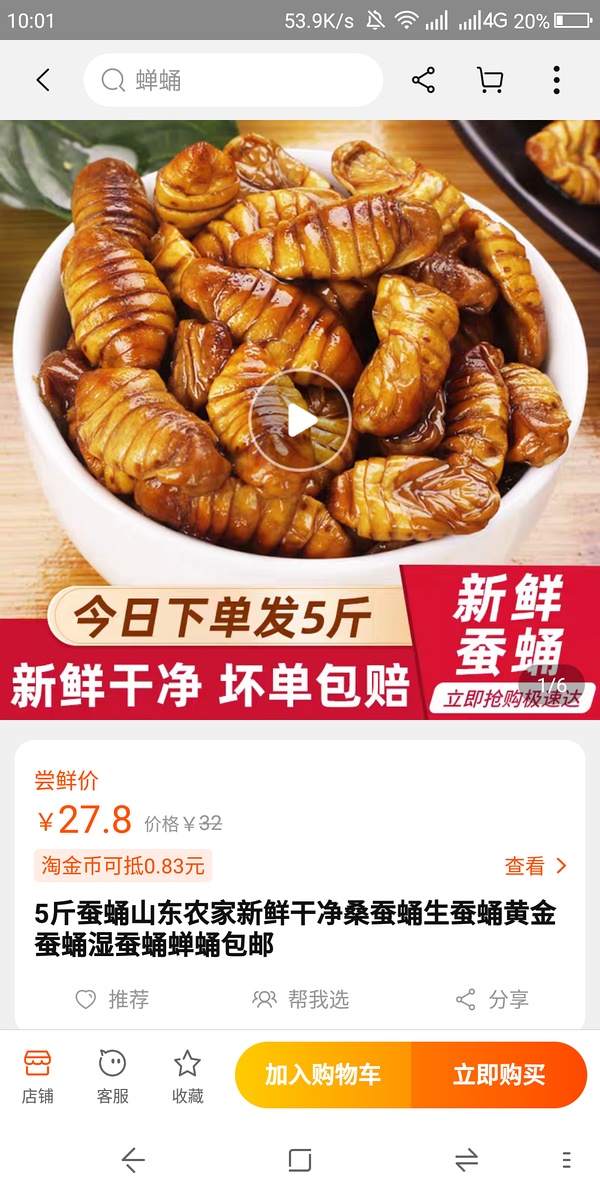Tap 推荐 to recommend this item
The image size is (600, 1200).
[112, 999]
